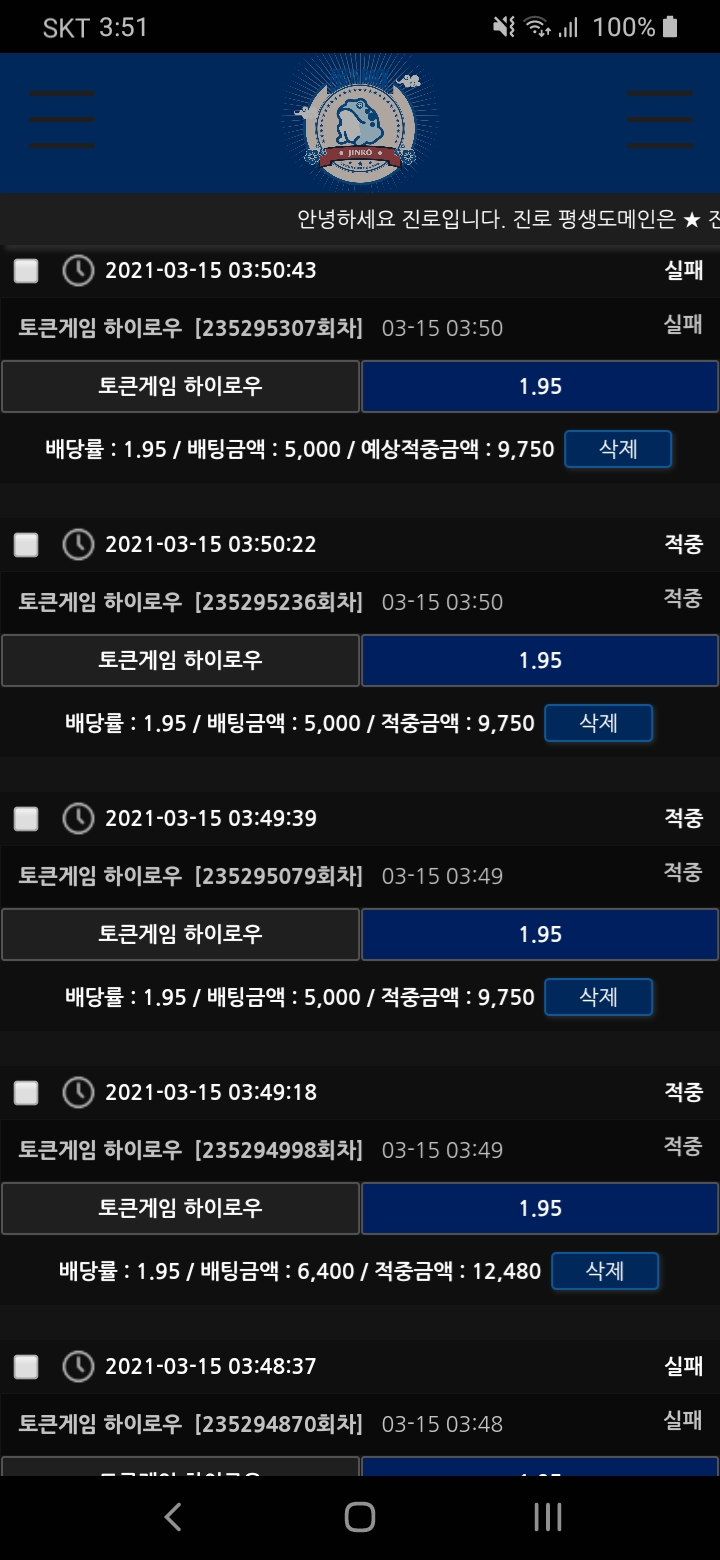Open the left hamburger menu
This screenshot has height=1560, width=720.
[x=62, y=120]
